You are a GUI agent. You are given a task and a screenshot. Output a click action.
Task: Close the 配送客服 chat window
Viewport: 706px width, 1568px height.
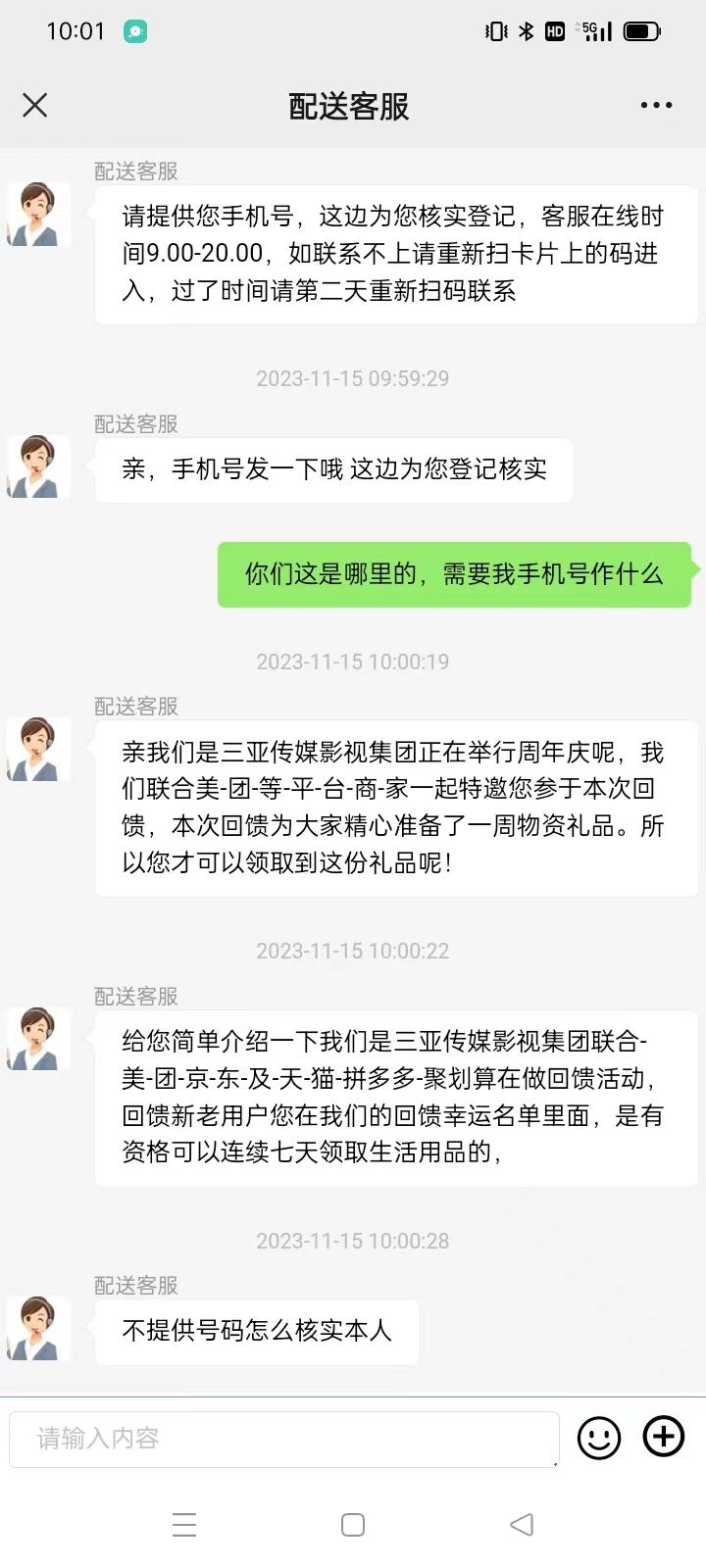35,106
